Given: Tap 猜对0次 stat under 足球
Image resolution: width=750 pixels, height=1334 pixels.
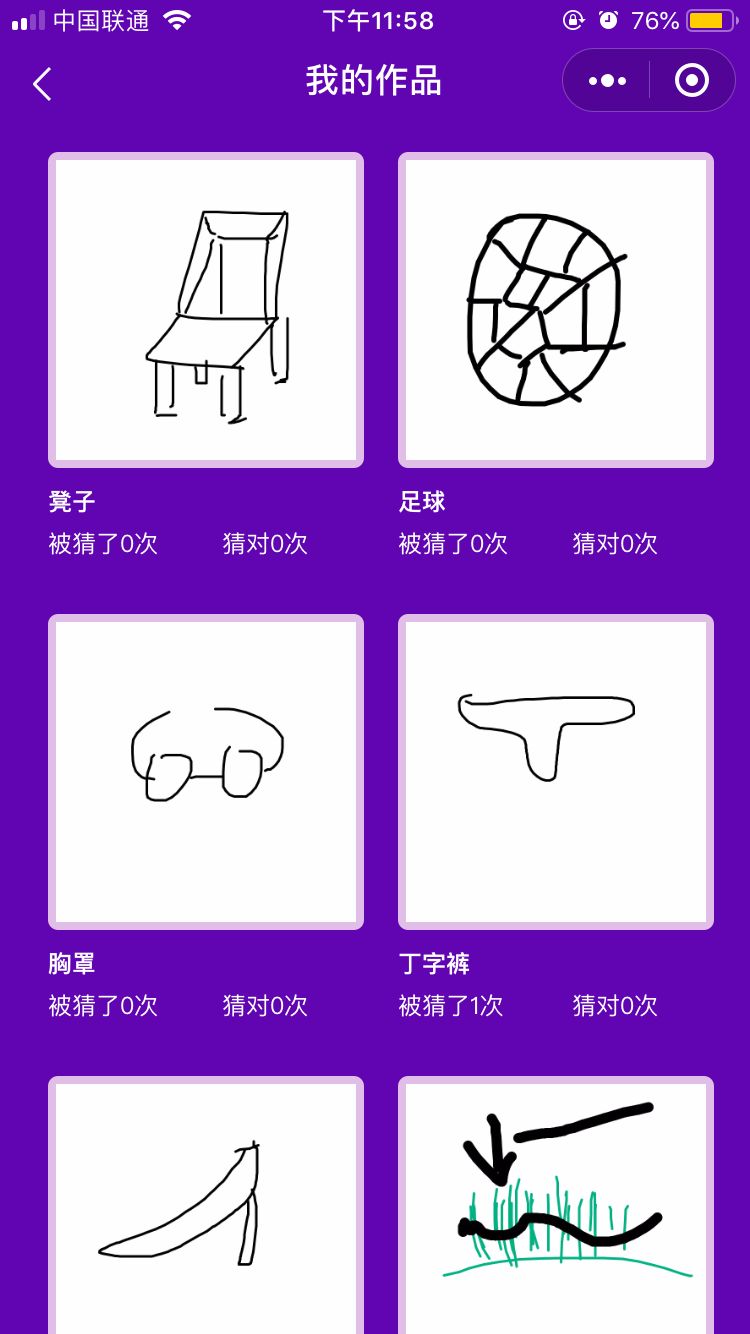Looking at the screenshot, I should [613, 544].
